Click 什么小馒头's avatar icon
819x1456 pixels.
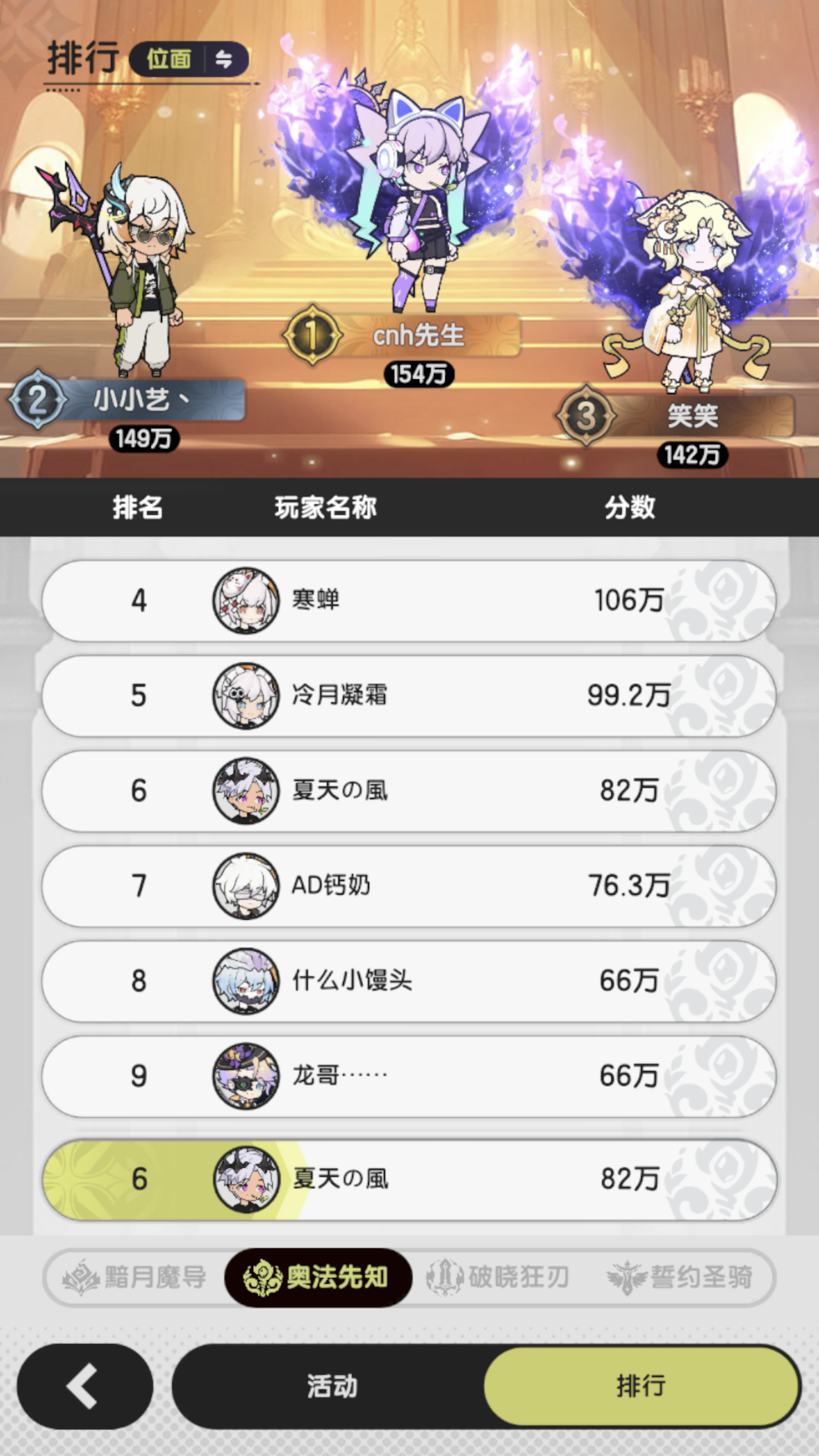click(247, 982)
